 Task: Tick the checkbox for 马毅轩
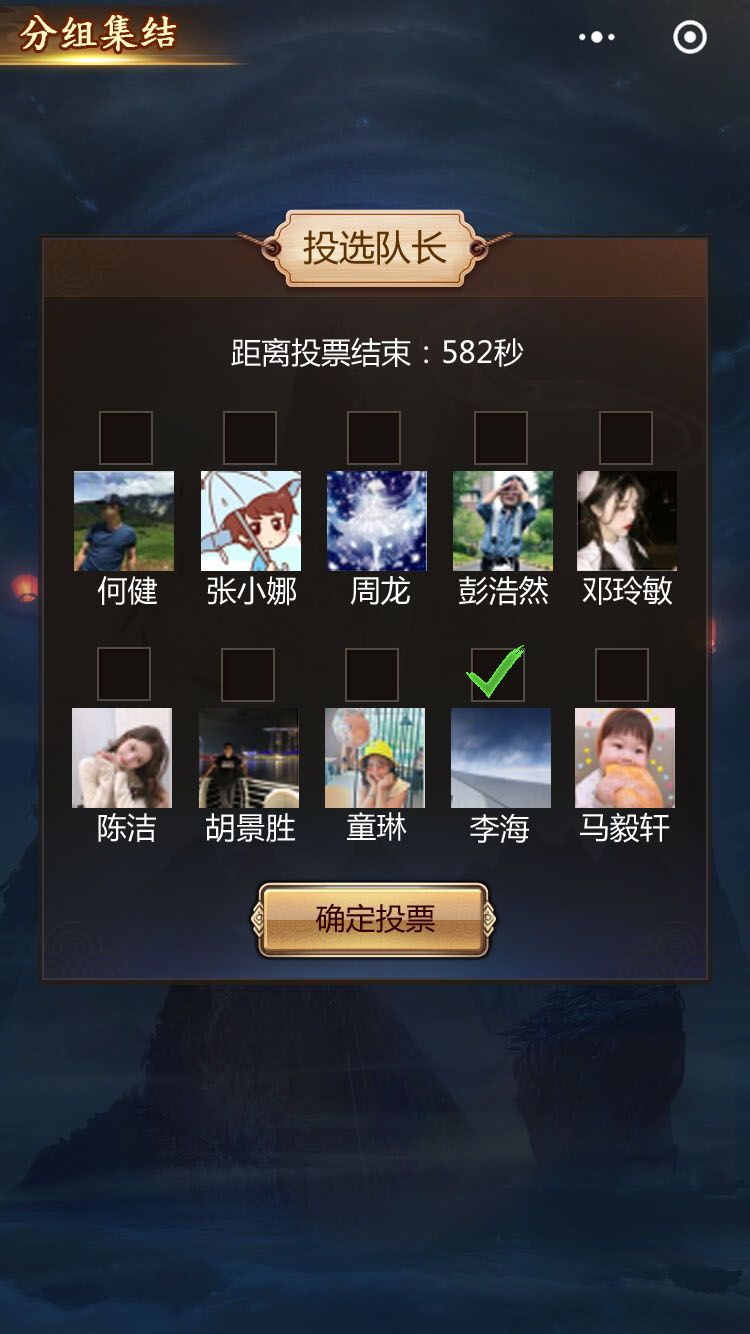coord(622,674)
